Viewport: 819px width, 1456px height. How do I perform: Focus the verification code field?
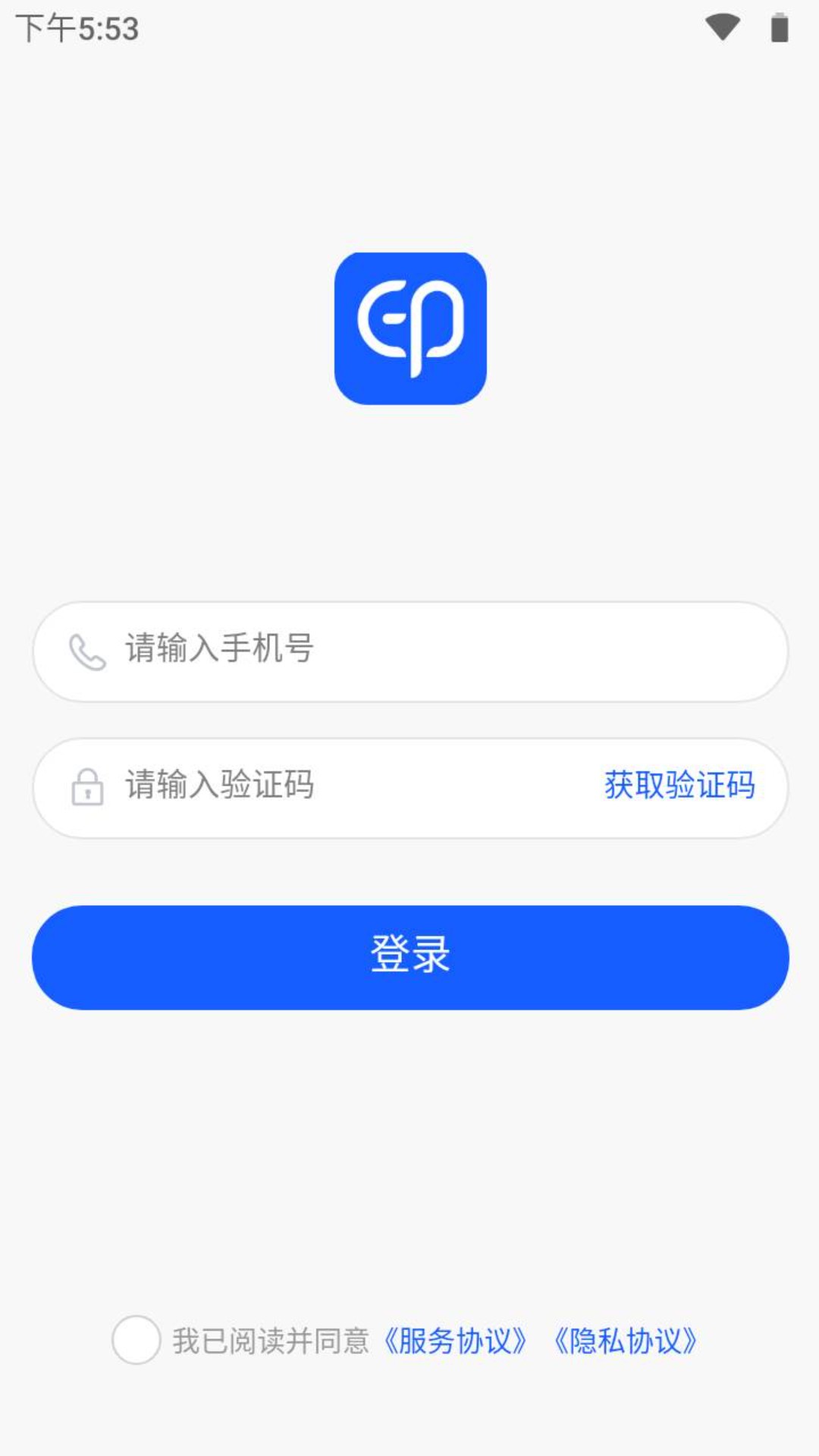tap(341, 786)
